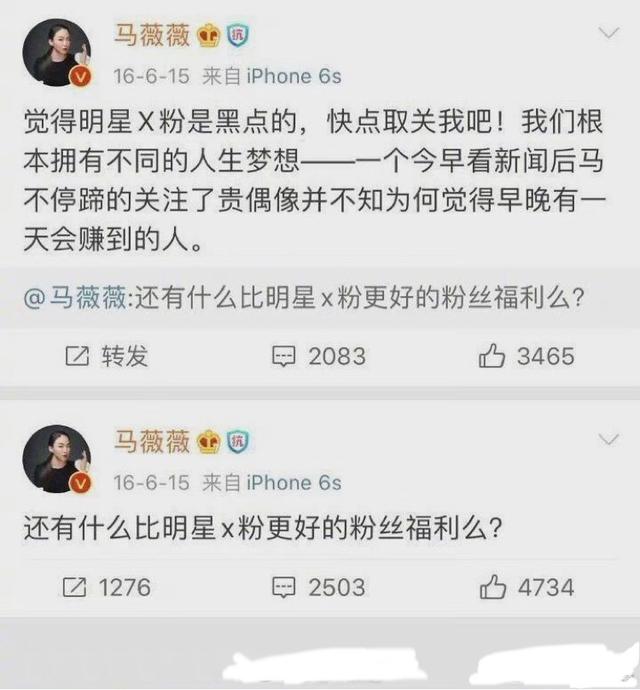Screen dimensions: 640x690
Task: Open the 2083 comments on the first post
Action: (x=319, y=356)
